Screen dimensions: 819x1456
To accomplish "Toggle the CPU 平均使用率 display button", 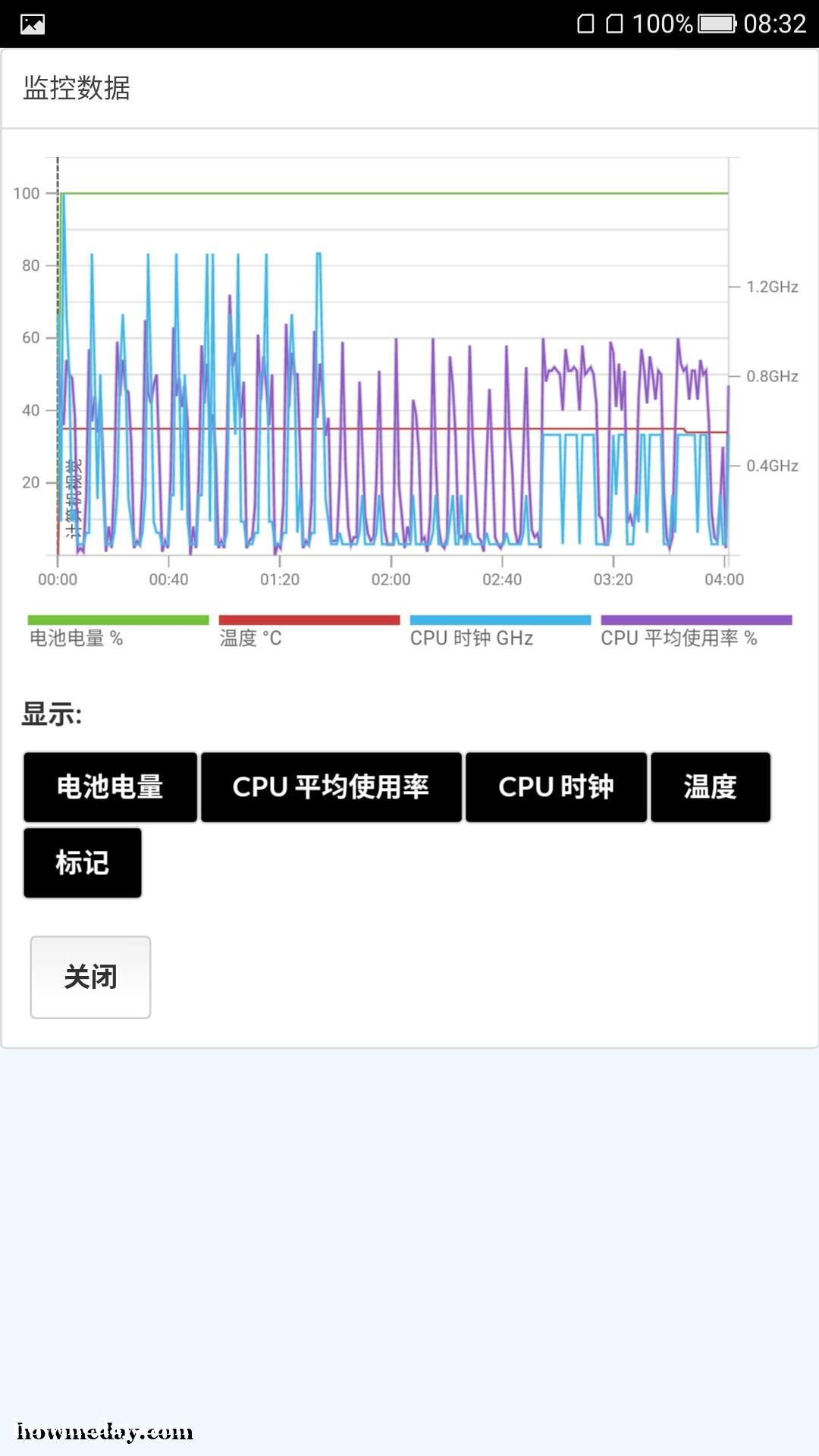I will coord(331,787).
